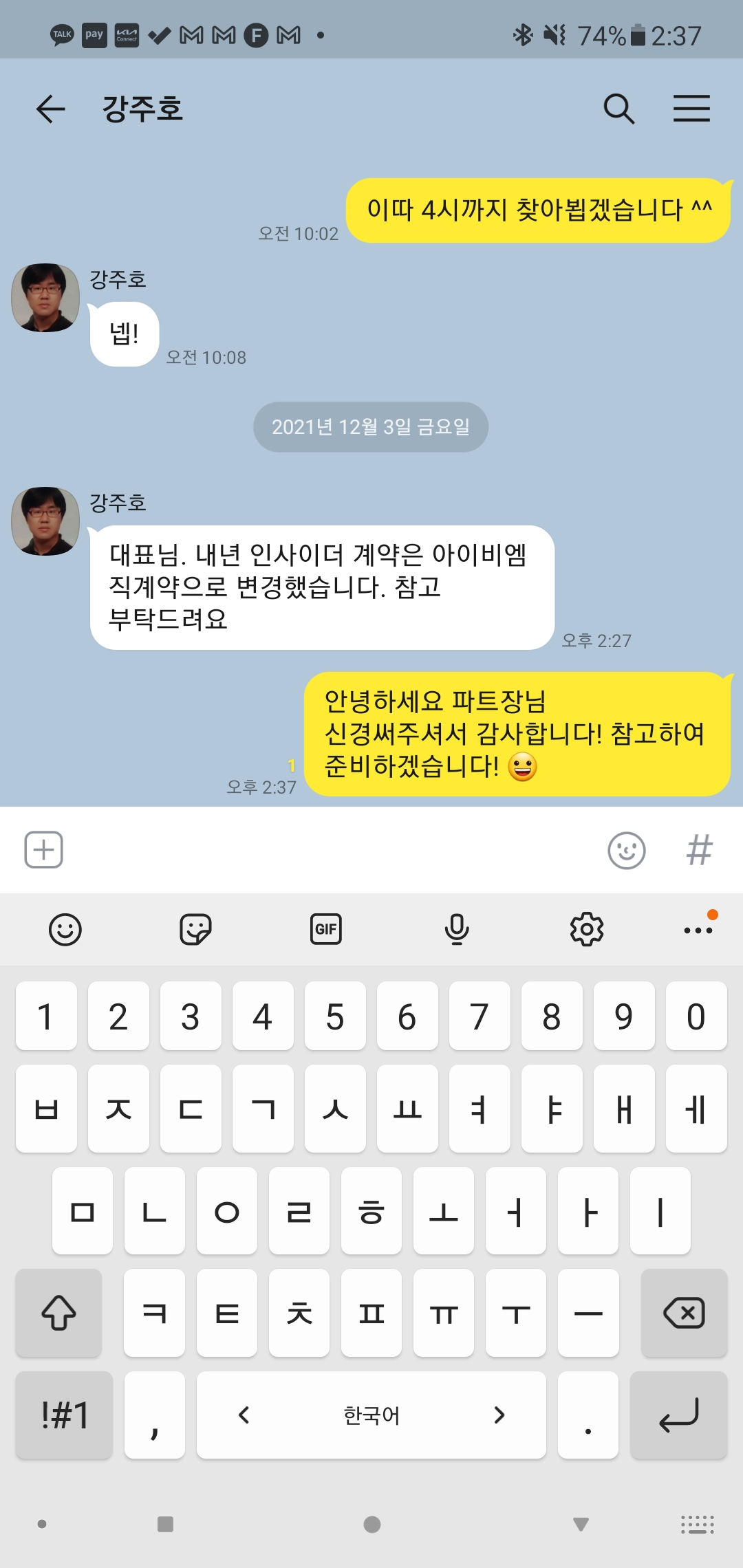This screenshot has width=743, height=1568.
Task: Open the chat room hamburger menu
Action: [691, 109]
